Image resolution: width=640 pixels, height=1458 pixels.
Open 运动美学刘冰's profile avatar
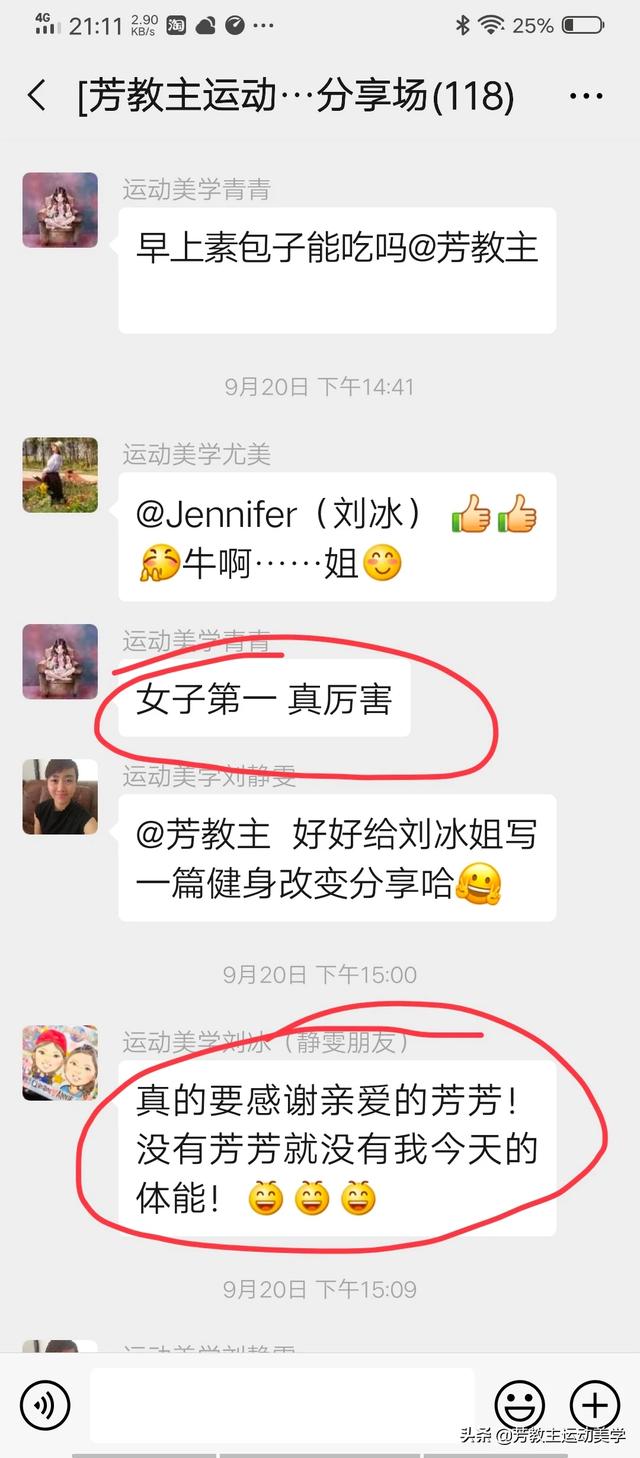point(60,1062)
